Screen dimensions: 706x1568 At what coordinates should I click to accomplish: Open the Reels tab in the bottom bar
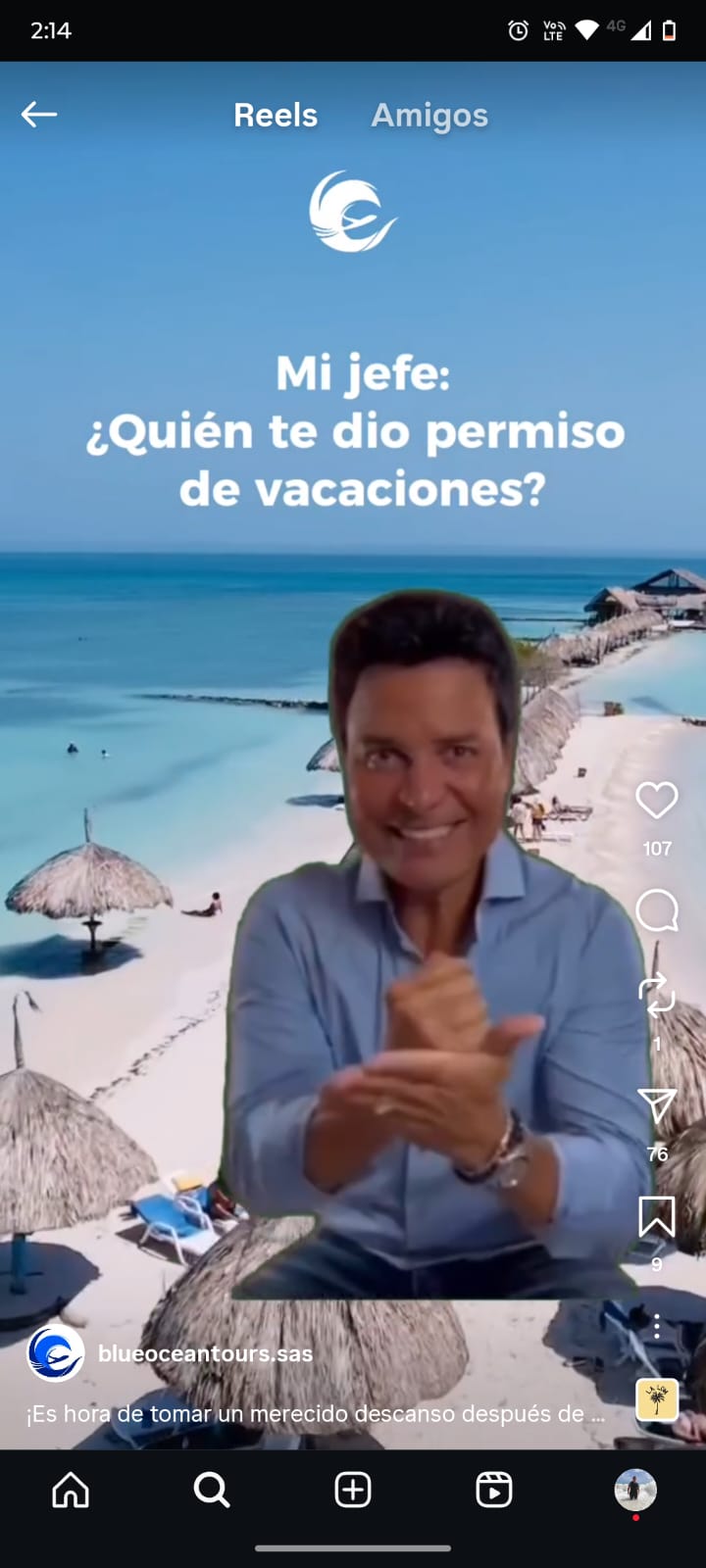tap(493, 1491)
